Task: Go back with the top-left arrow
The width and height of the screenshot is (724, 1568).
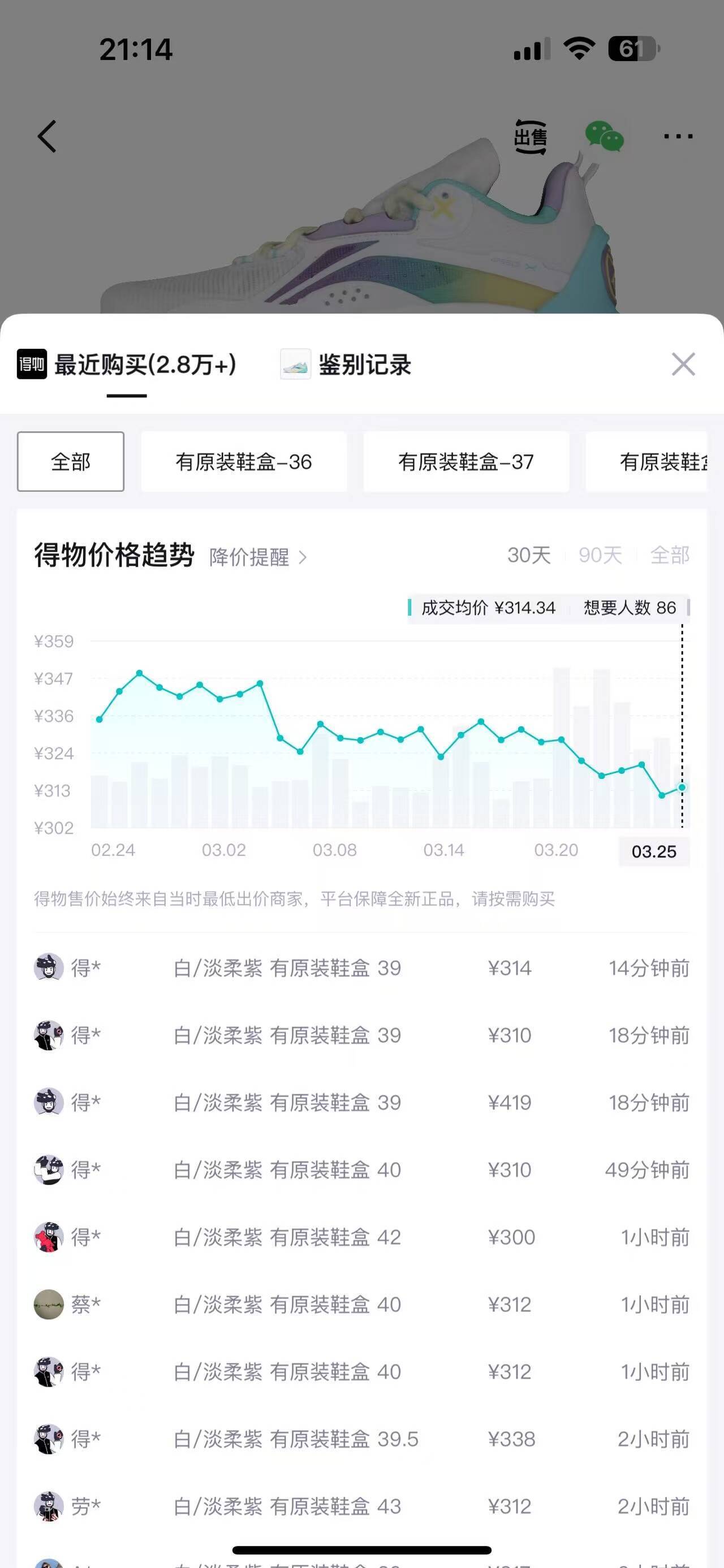Action: 47,136
